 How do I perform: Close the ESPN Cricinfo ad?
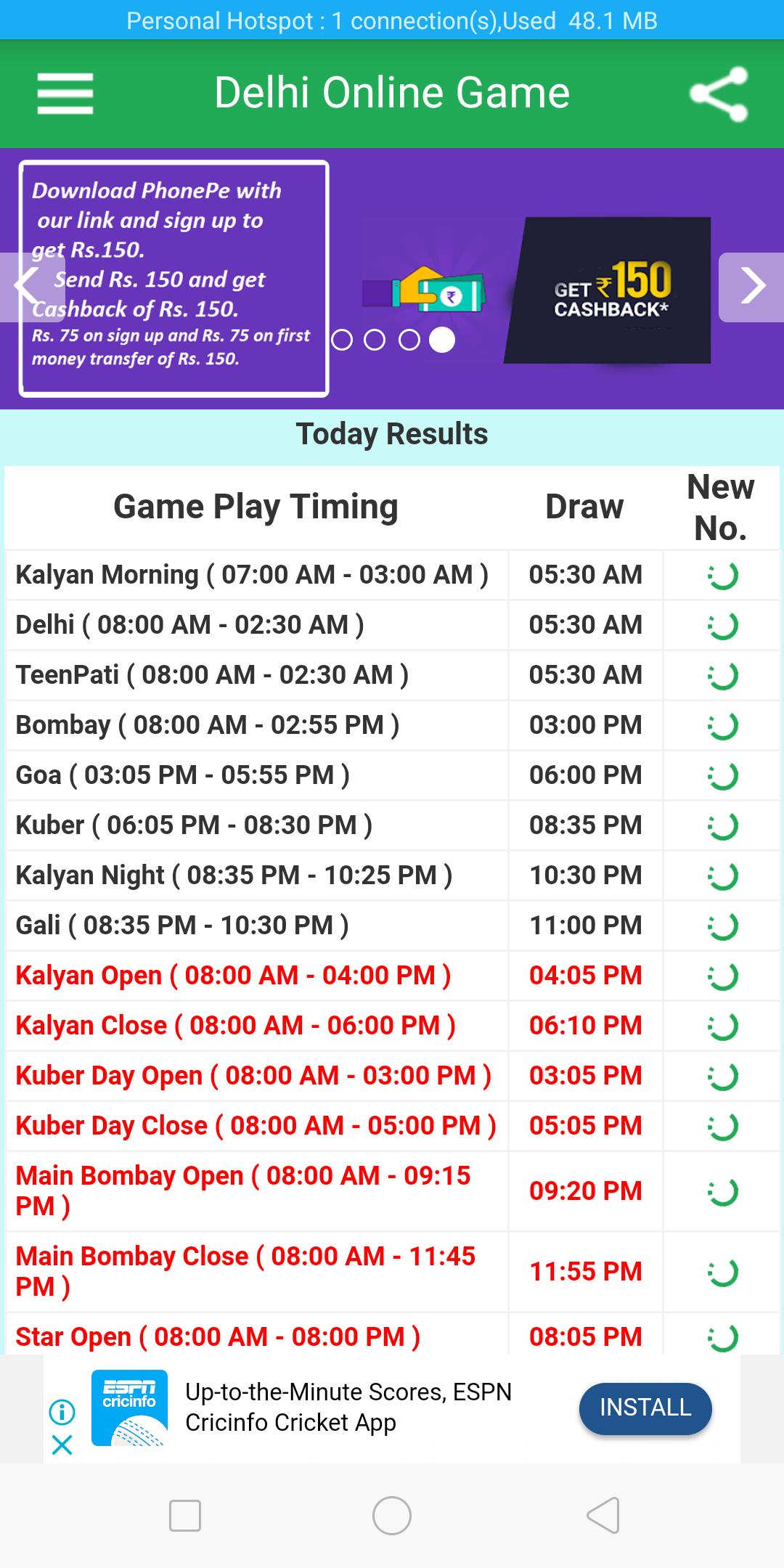pyautogui.click(x=62, y=1445)
